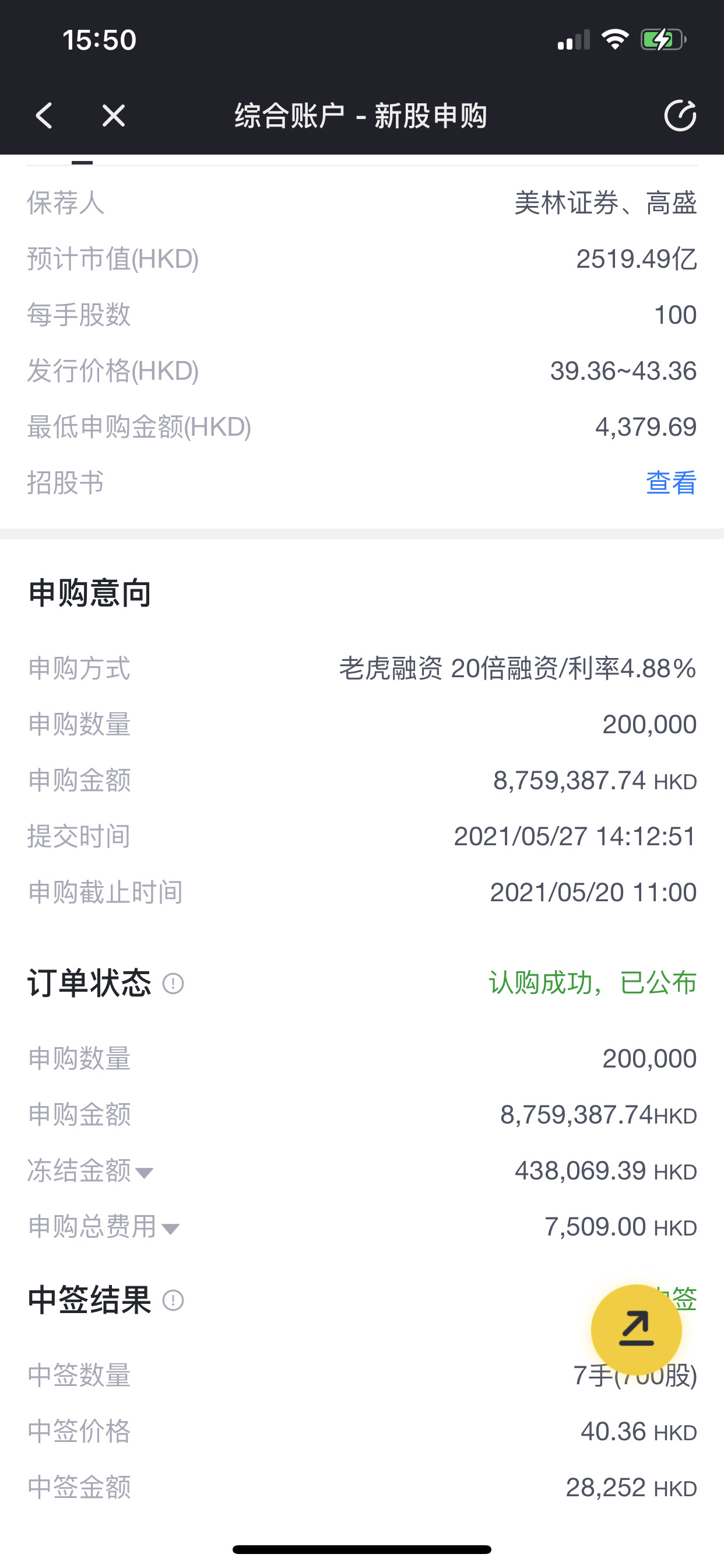Refresh the page using the top-right icon
Screen dimensions: 724x1568
680,115
